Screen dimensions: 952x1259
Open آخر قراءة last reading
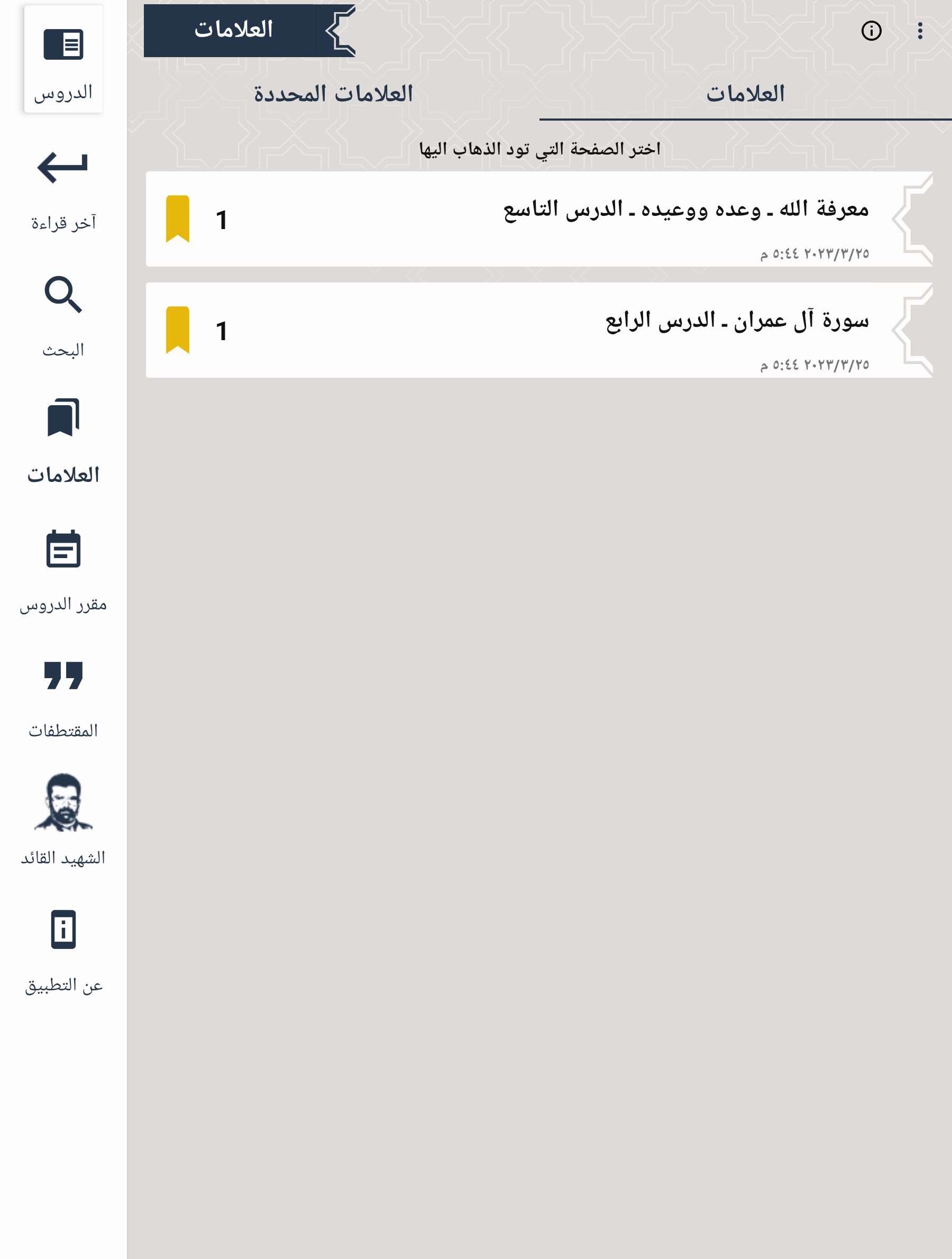coord(63,189)
